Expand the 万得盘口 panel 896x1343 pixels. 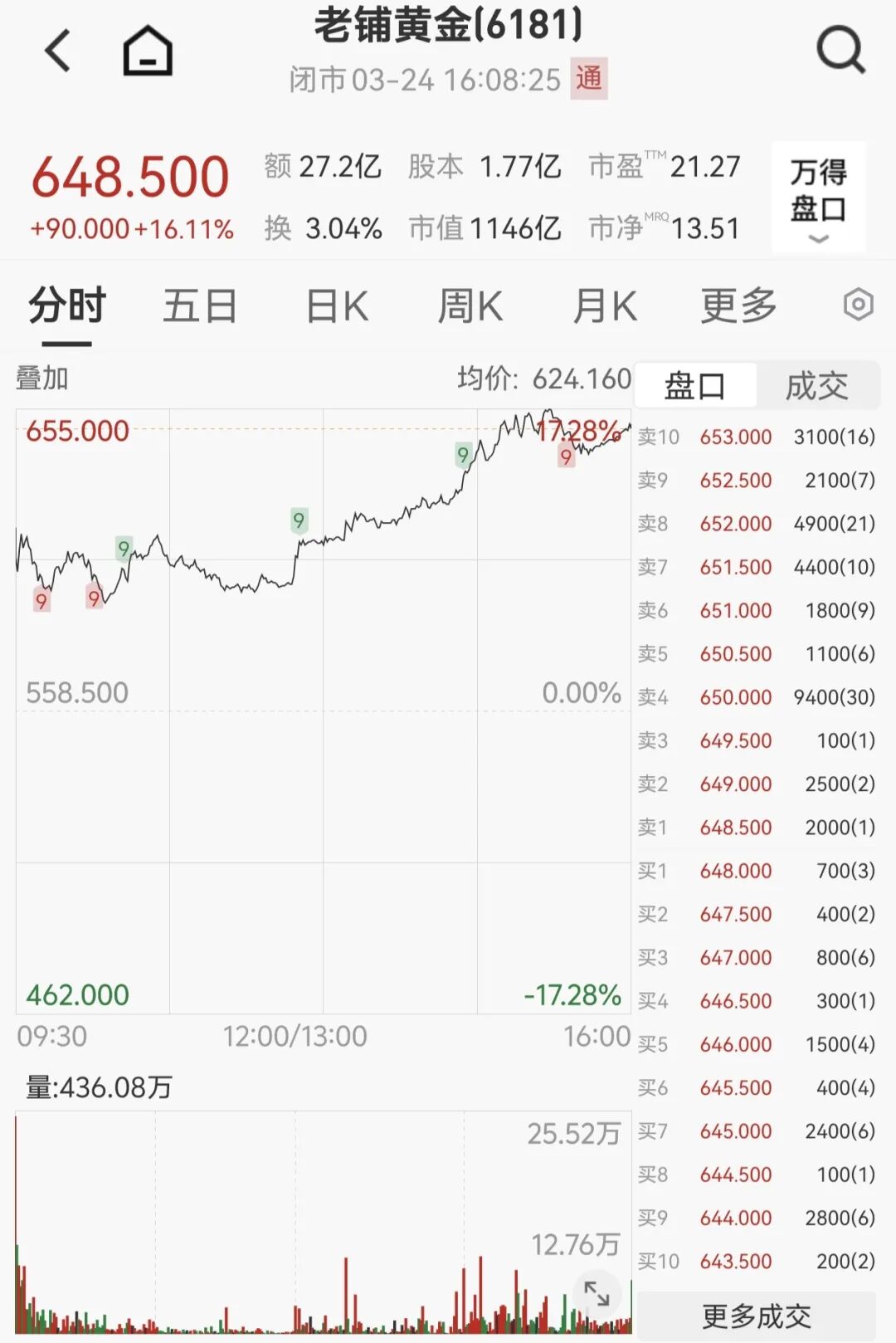(818, 198)
